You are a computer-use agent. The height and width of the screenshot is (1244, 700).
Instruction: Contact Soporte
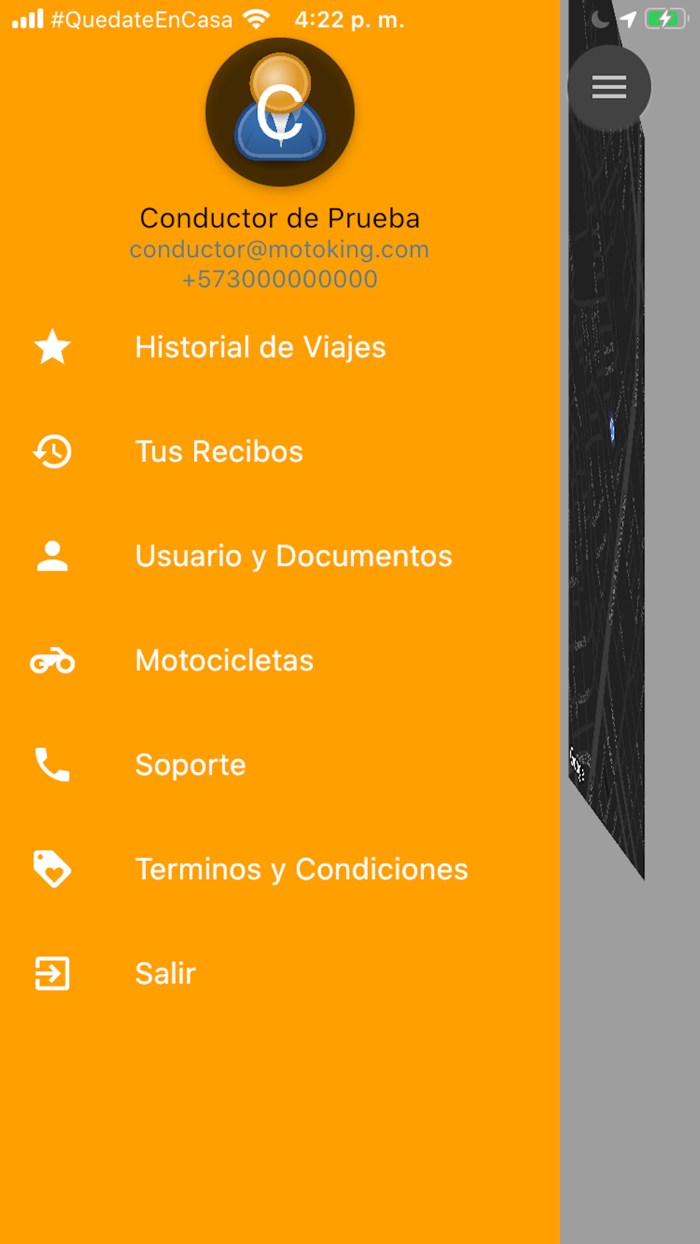coord(190,765)
